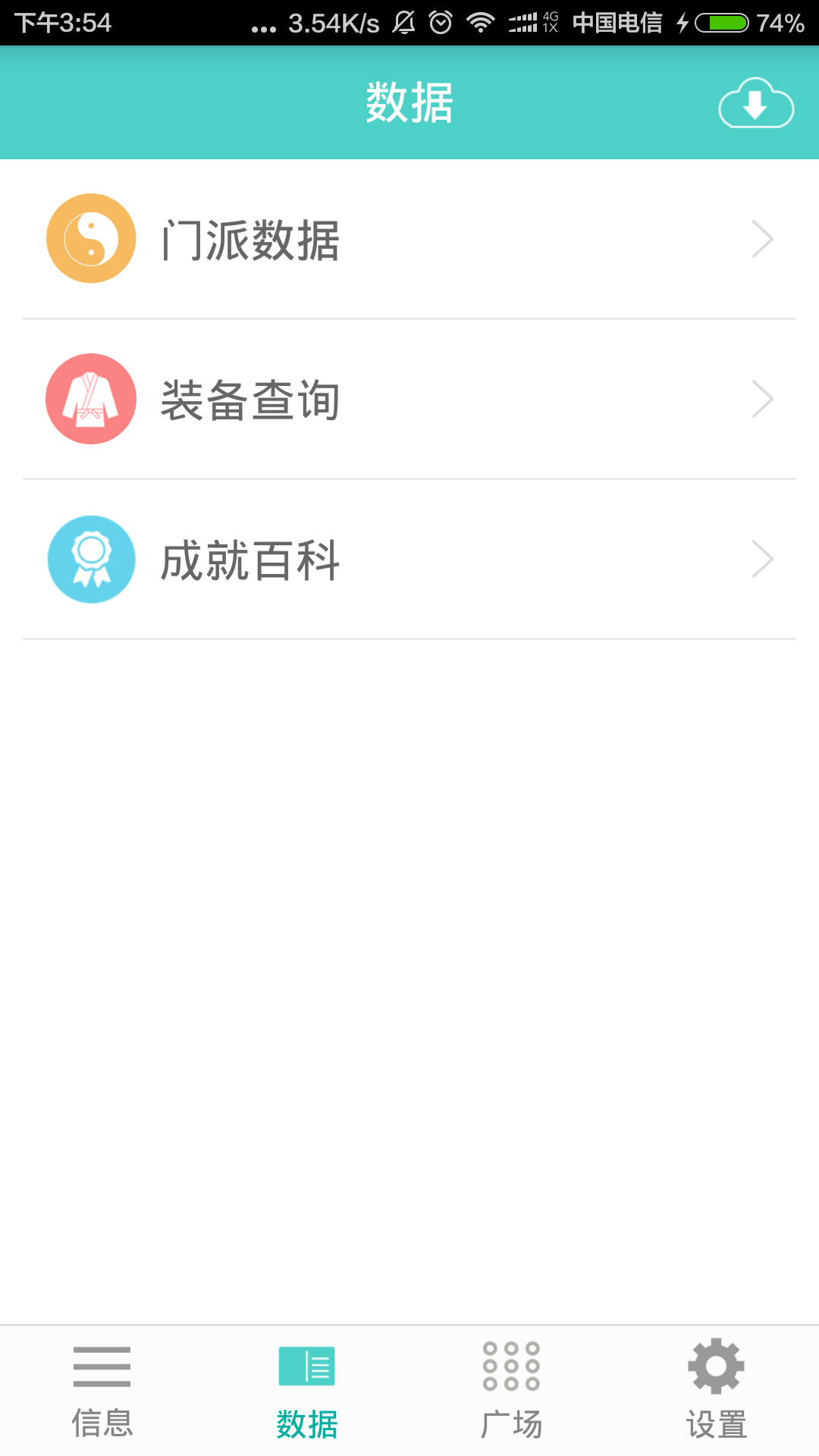Tap the 数据 title bar text
Viewport: 819px width, 1456px height.
point(409,105)
